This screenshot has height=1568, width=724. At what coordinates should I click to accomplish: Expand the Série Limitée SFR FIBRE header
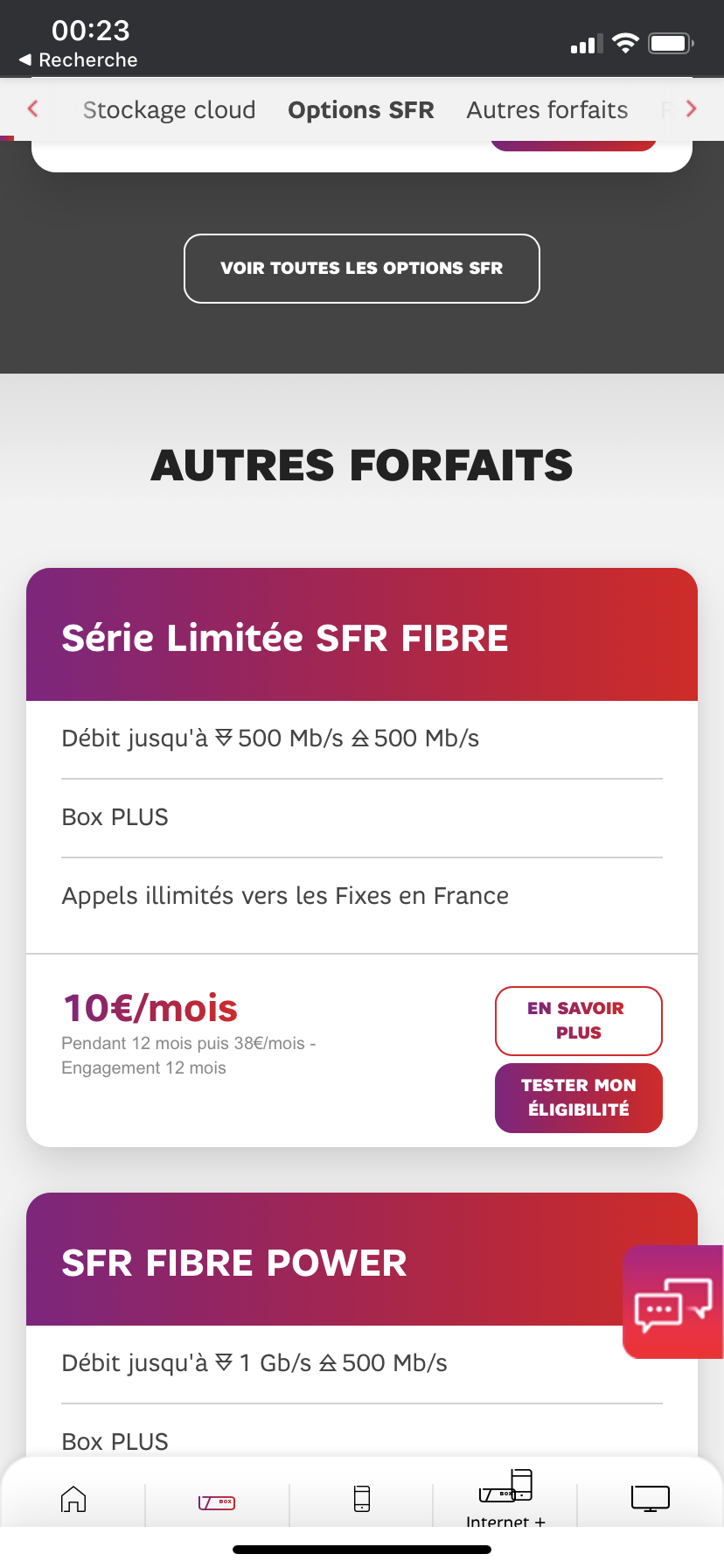[x=284, y=638]
